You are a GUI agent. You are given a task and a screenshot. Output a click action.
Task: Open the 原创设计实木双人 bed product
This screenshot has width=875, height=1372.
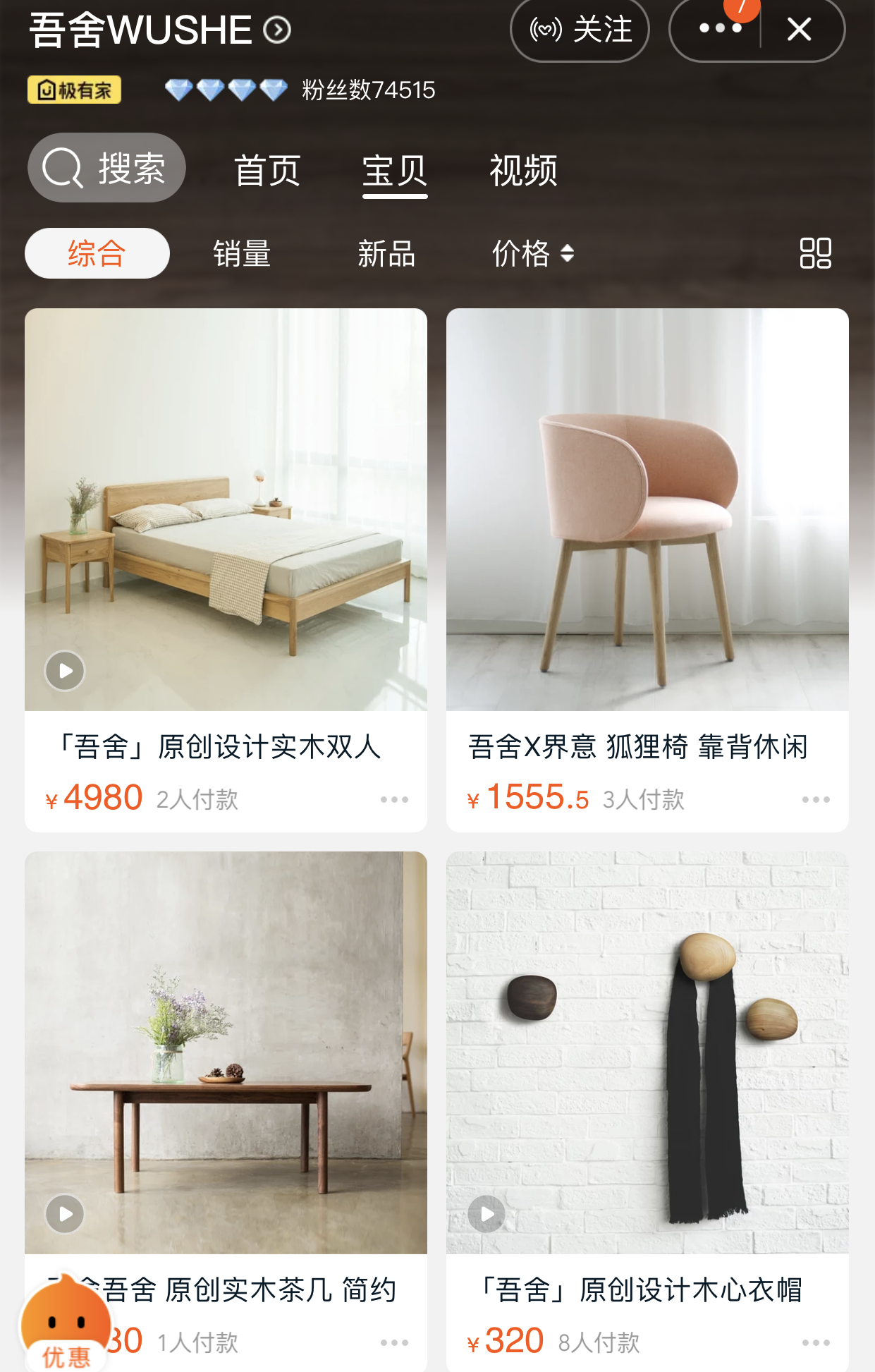click(x=226, y=509)
